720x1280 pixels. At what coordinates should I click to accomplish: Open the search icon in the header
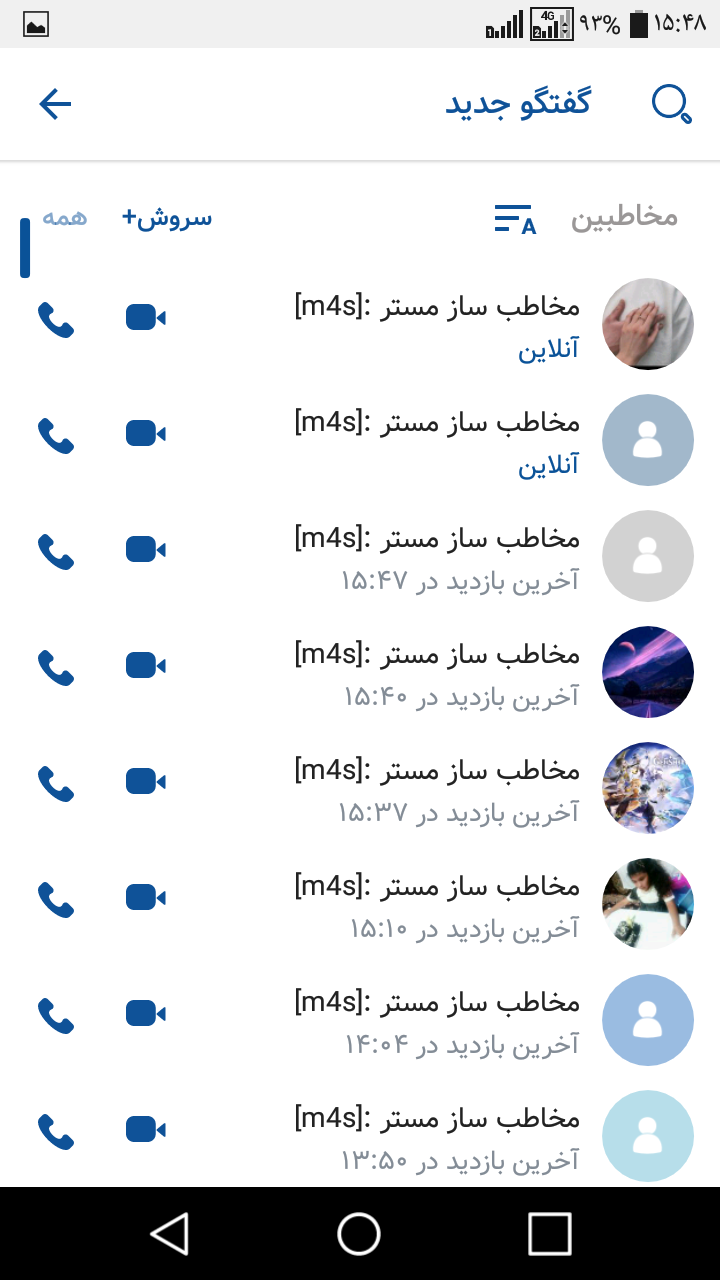pyautogui.click(x=671, y=101)
